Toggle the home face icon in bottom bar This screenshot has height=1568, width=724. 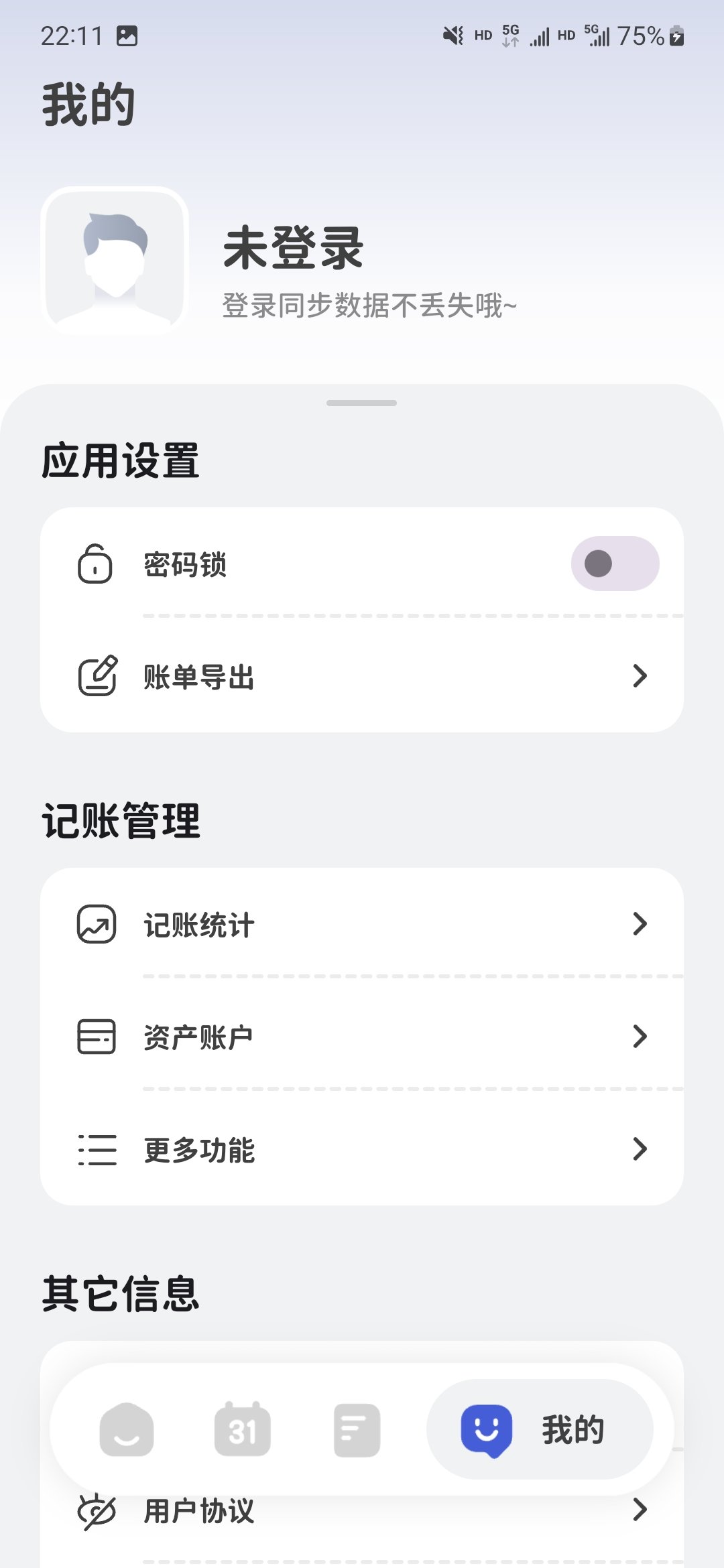(x=127, y=1429)
